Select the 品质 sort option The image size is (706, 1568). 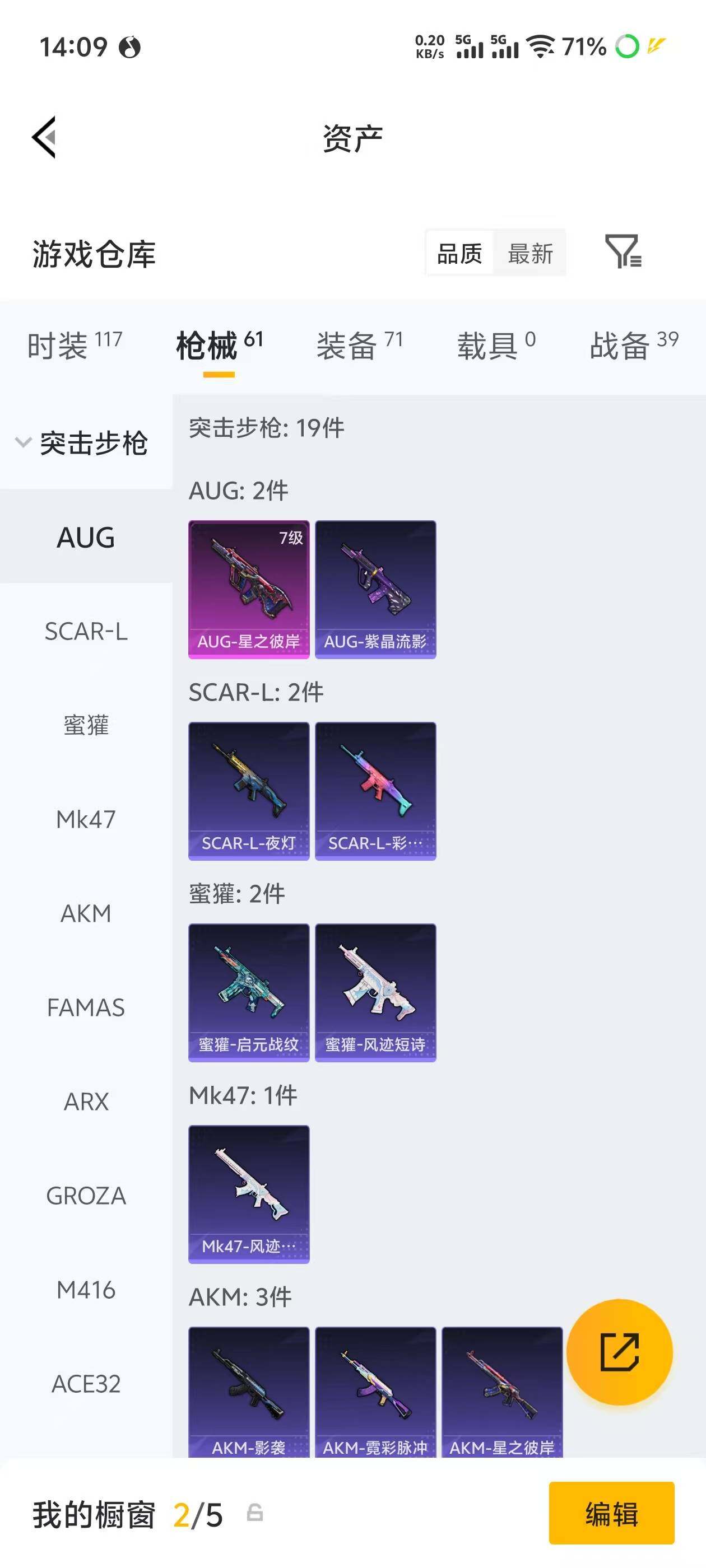click(461, 254)
